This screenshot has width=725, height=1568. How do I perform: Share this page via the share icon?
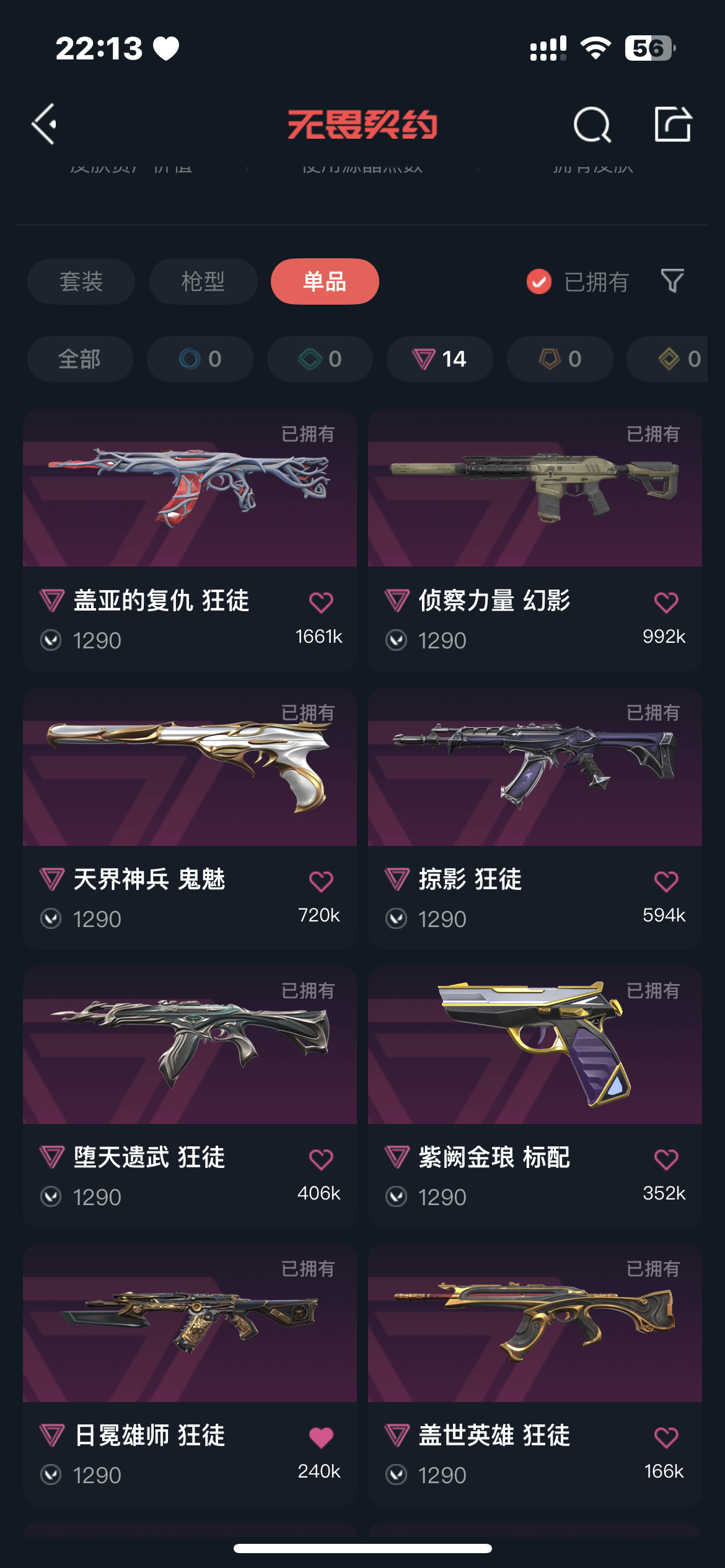pyautogui.click(x=672, y=124)
